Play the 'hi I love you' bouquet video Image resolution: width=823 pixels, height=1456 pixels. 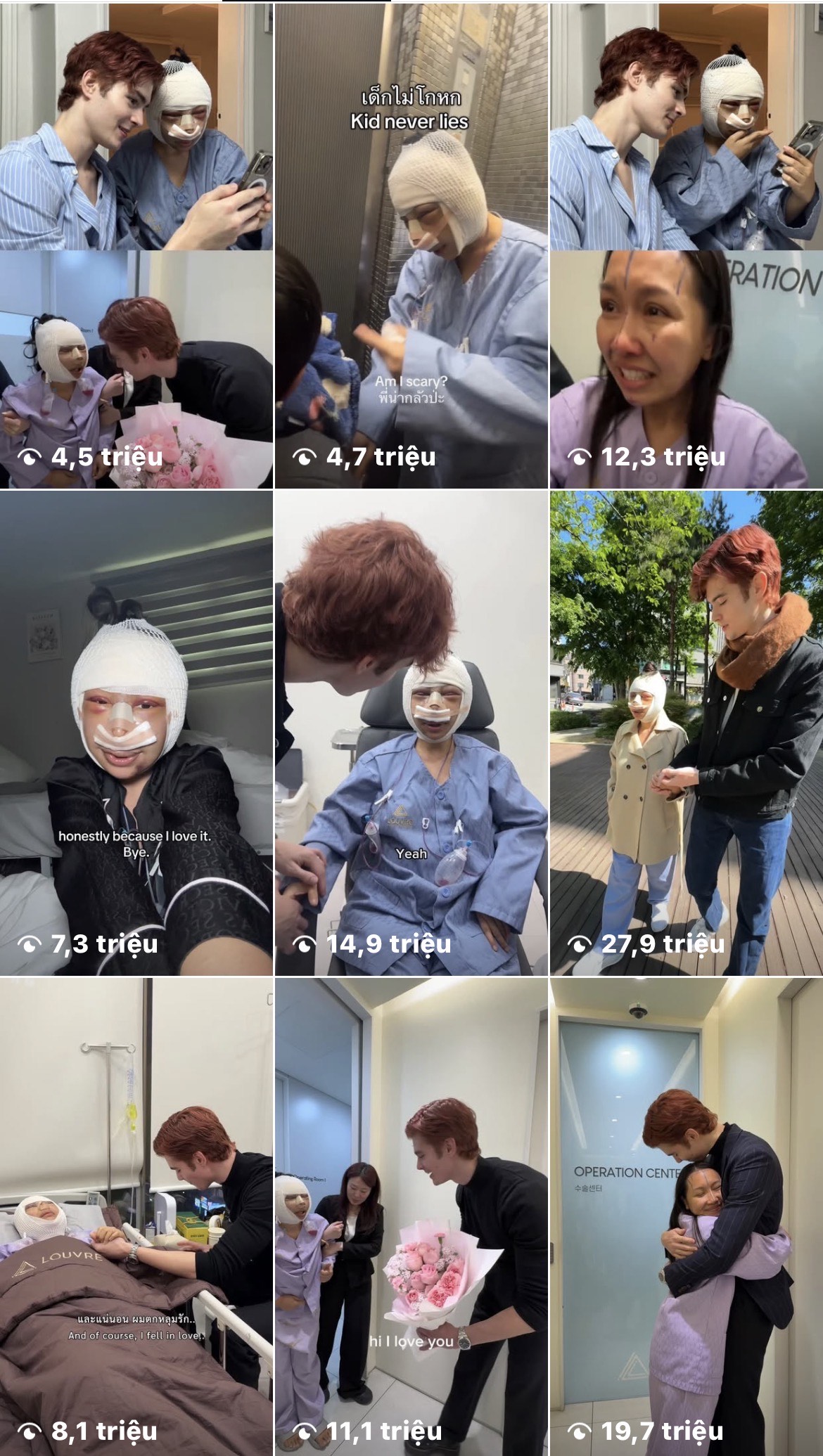[x=411, y=1216]
